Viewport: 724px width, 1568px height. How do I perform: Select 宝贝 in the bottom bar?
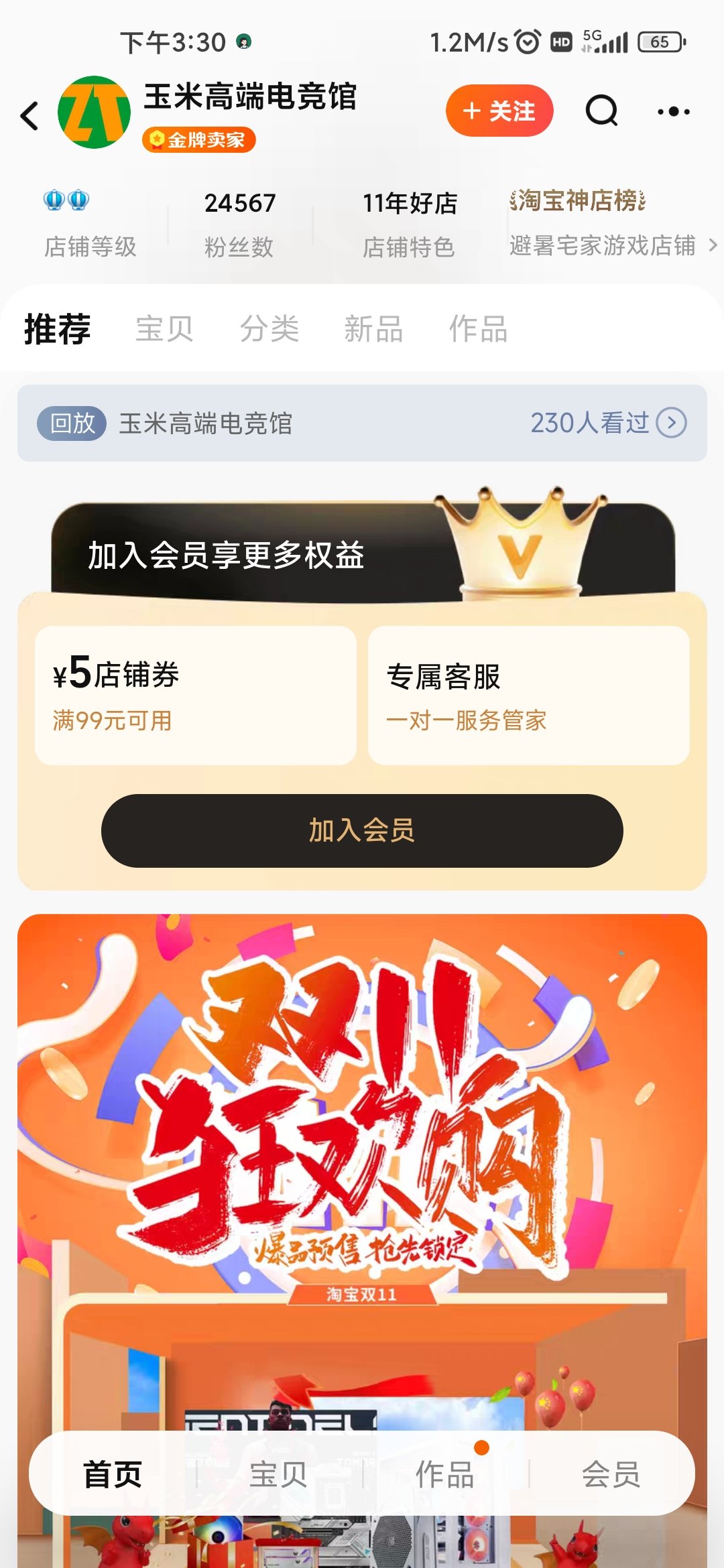click(278, 1475)
